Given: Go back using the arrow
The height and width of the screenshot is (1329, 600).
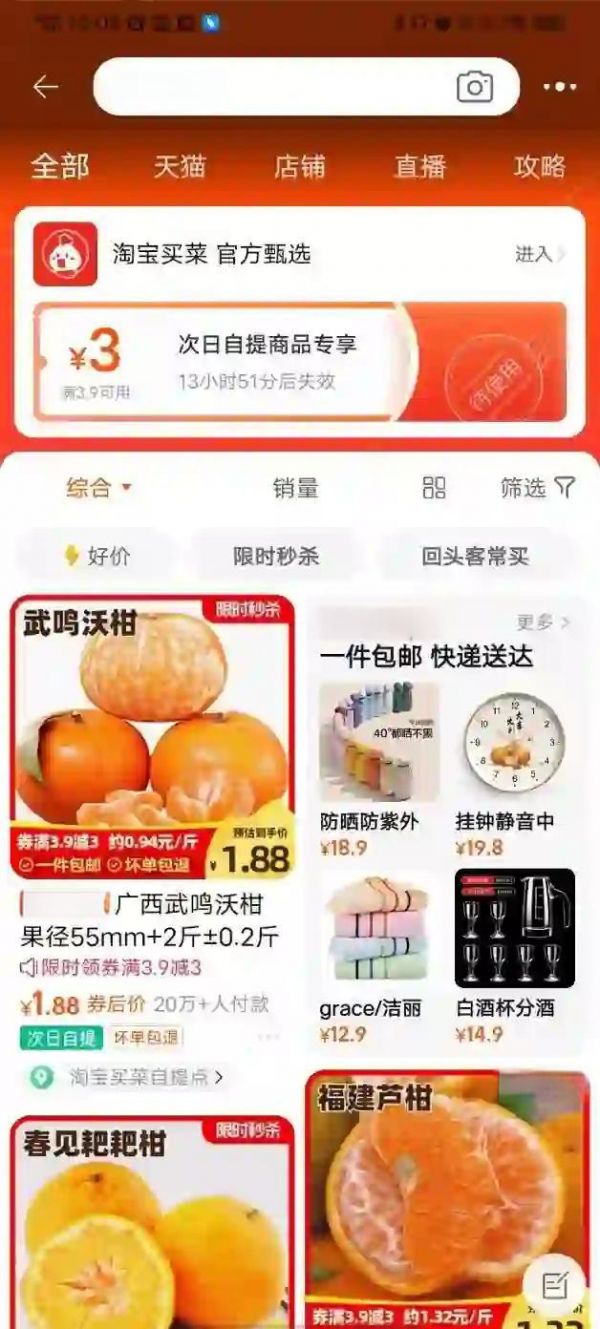Looking at the screenshot, I should 46,87.
